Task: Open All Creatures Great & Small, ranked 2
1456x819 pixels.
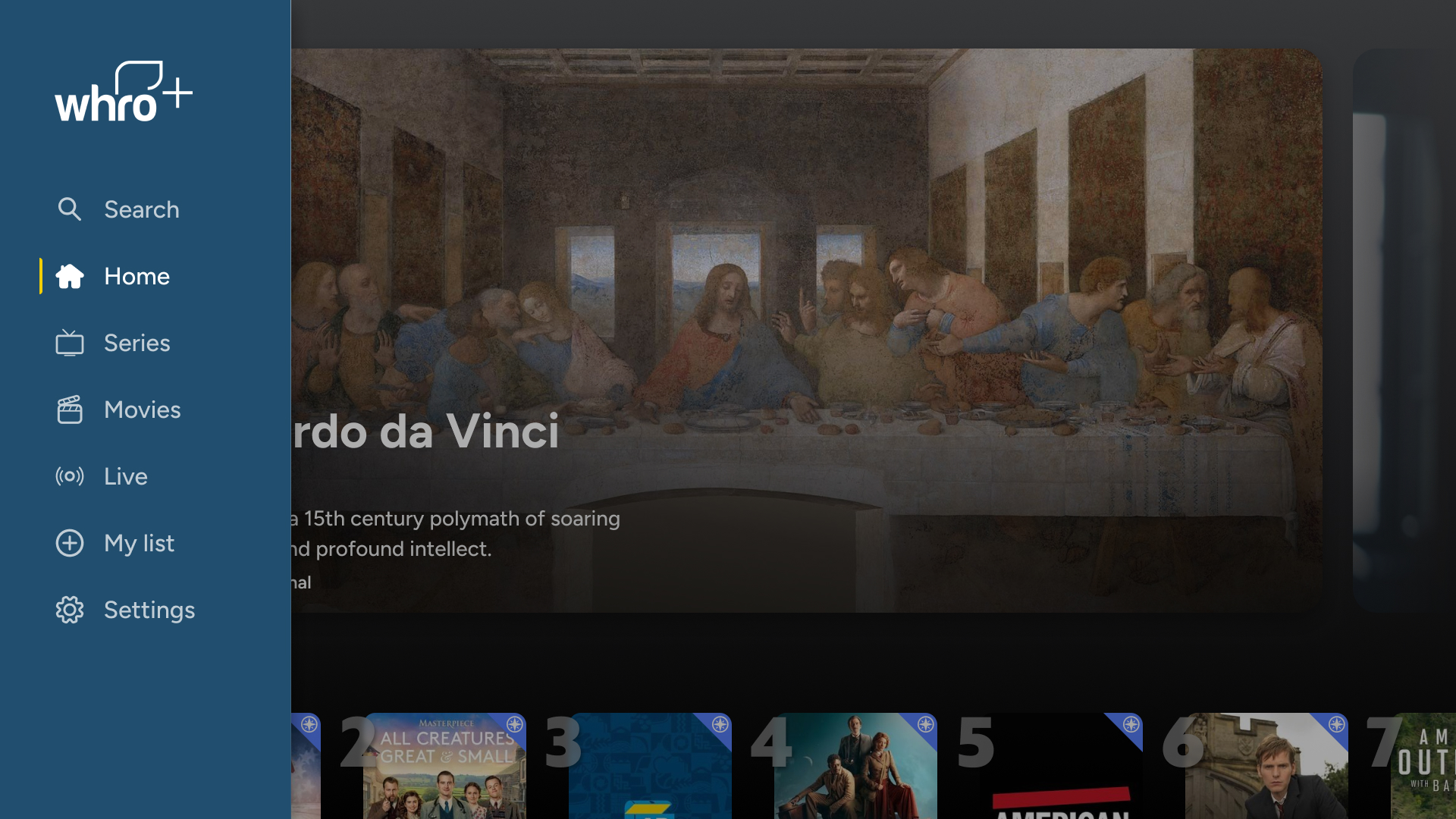Action: coord(444,766)
